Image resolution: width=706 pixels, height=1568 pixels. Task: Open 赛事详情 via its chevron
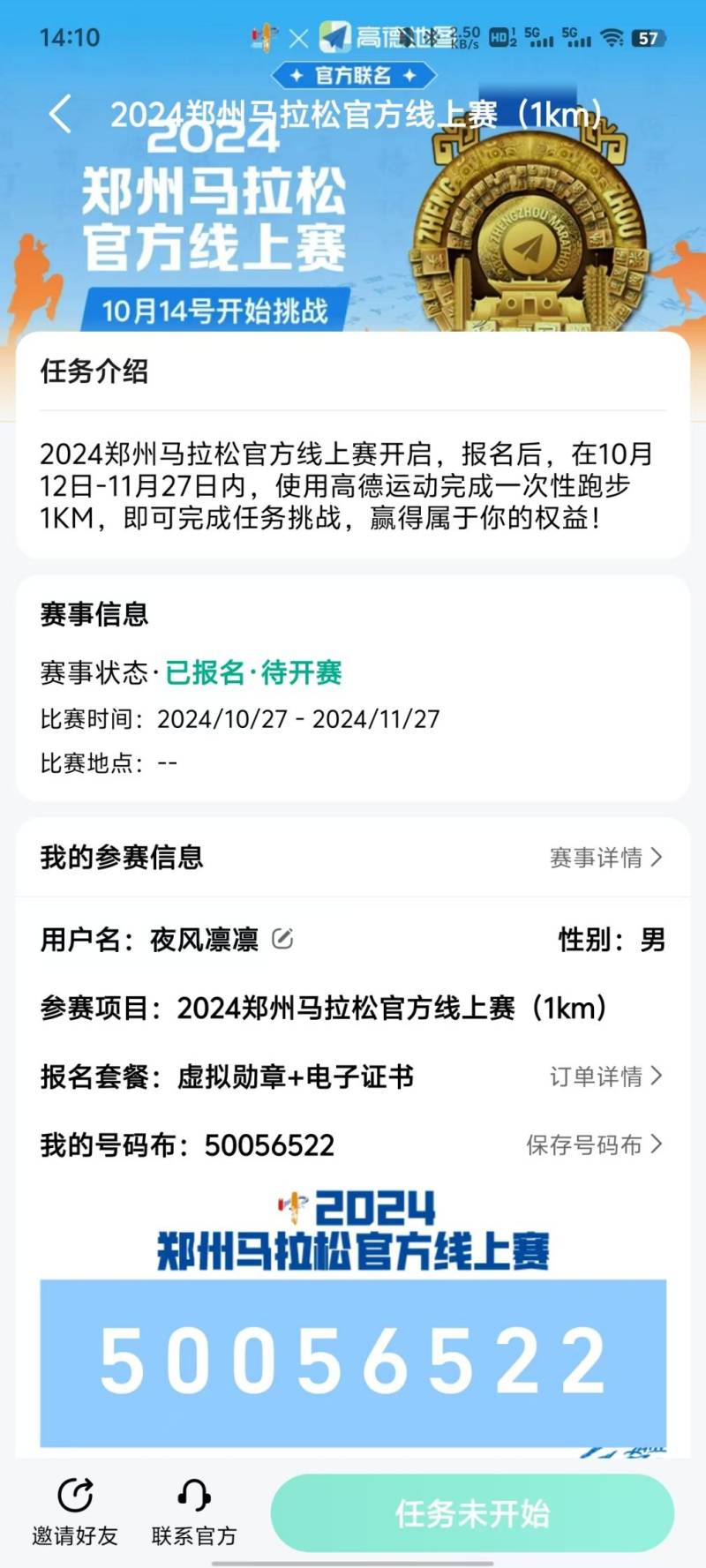pos(657,857)
